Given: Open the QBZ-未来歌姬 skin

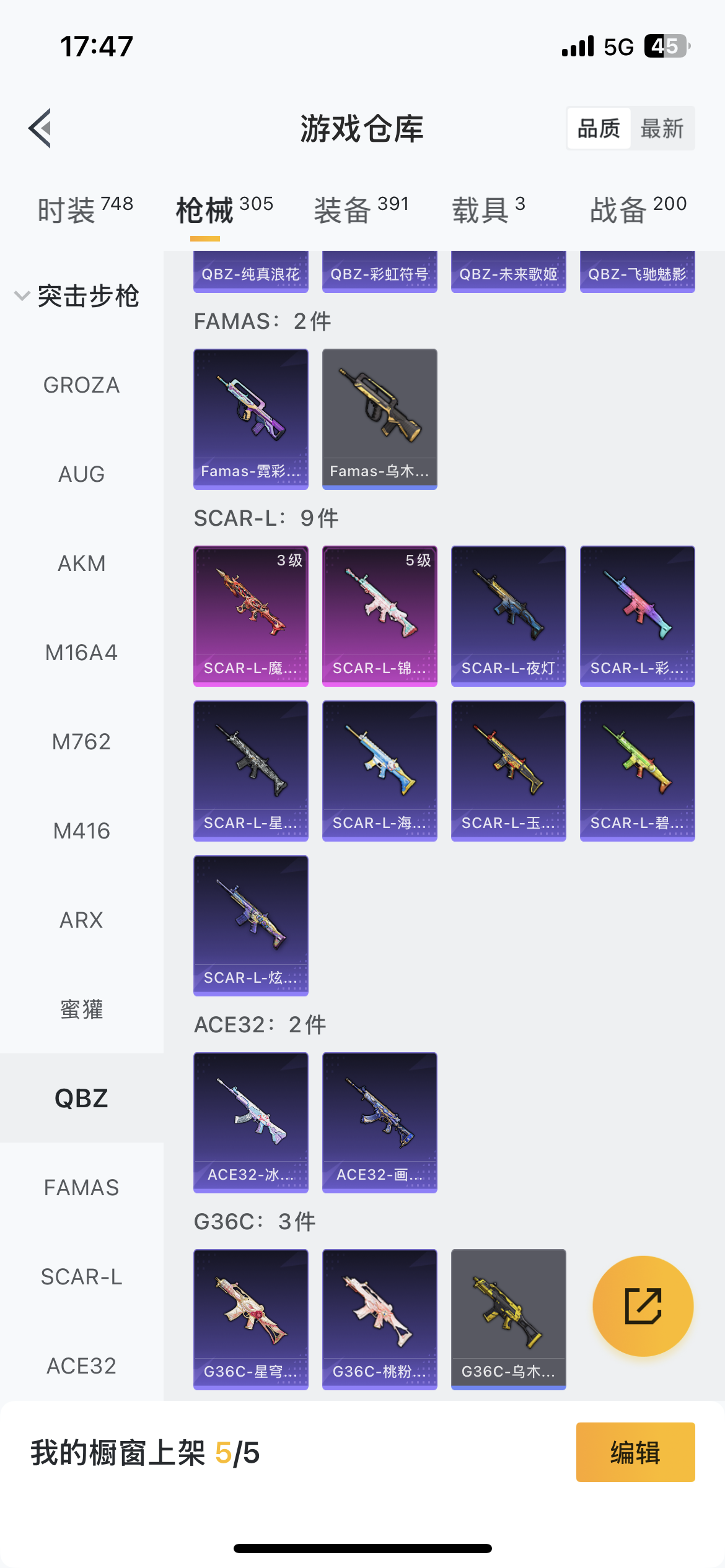Looking at the screenshot, I should [508, 272].
